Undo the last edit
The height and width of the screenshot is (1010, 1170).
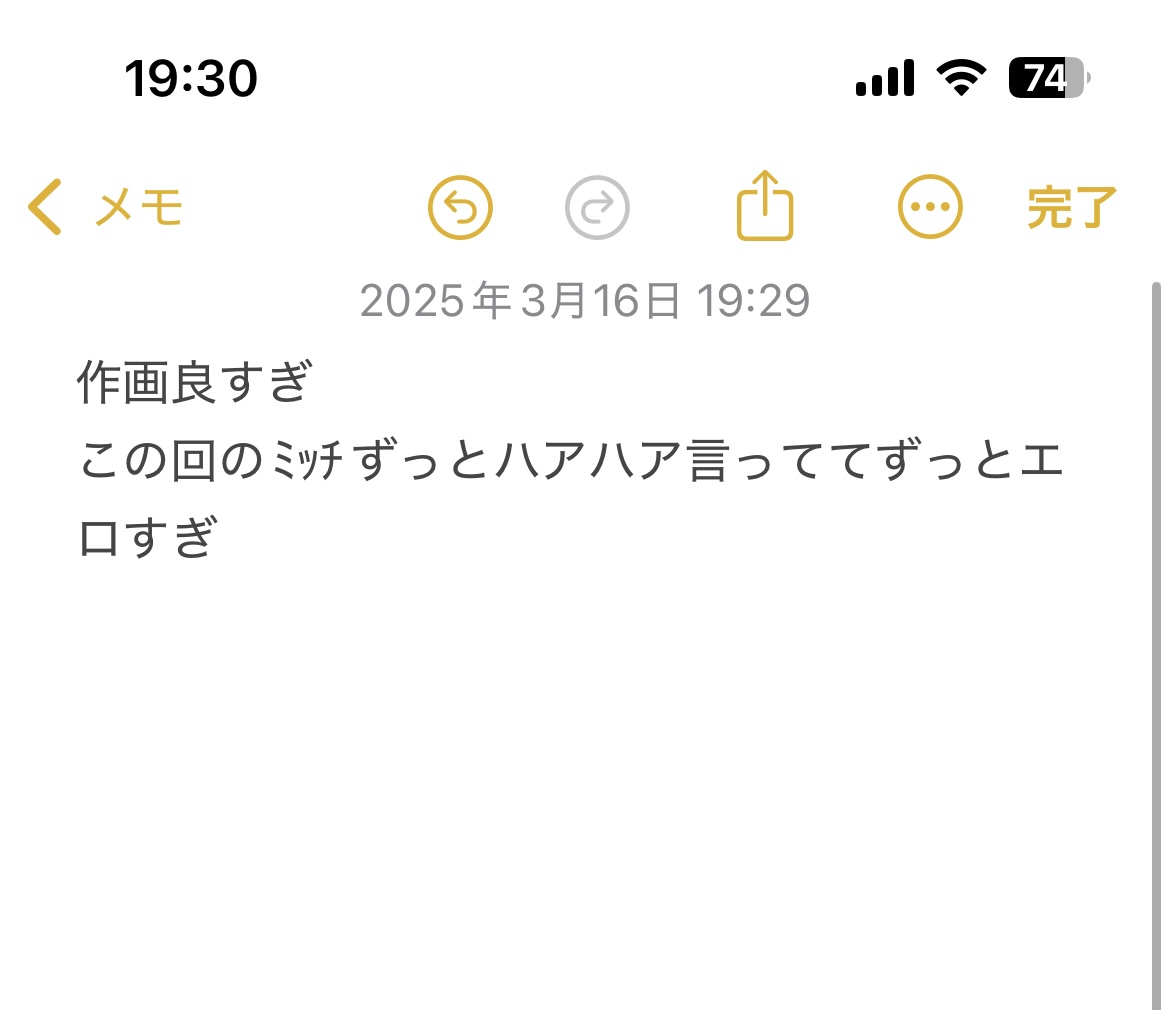[460, 208]
